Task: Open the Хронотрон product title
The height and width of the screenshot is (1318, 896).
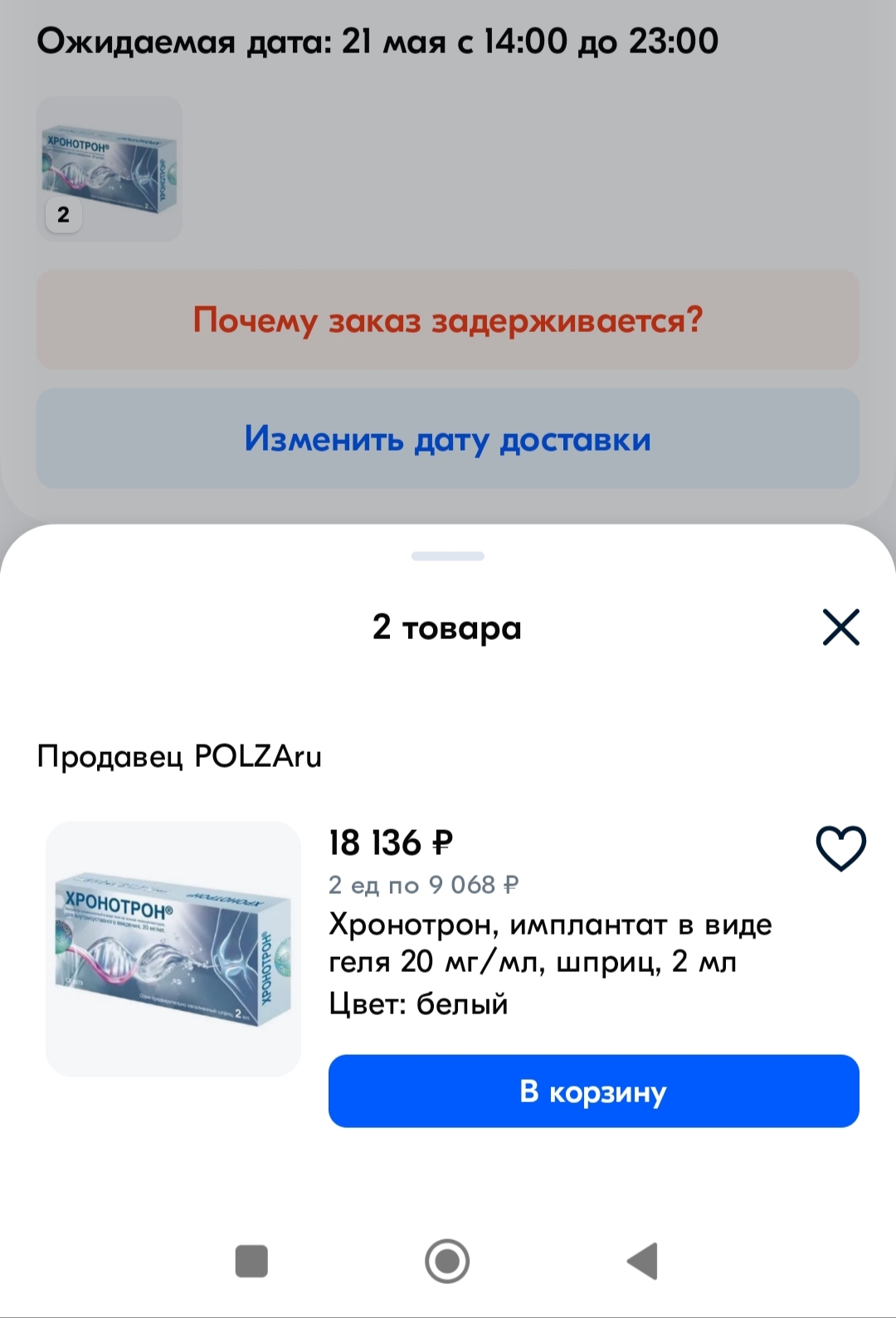Action: click(x=549, y=943)
